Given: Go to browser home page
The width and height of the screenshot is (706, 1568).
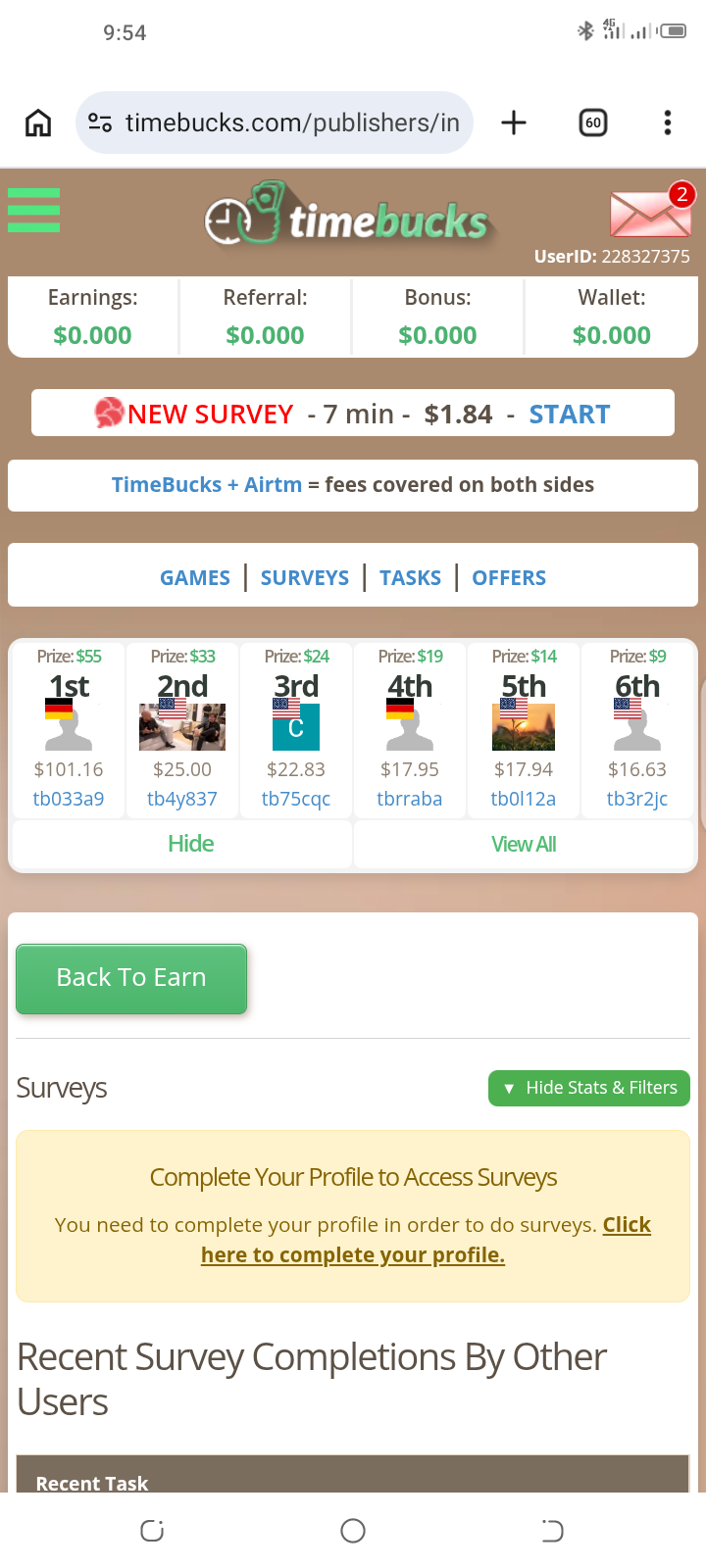Looking at the screenshot, I should [38, 122].
